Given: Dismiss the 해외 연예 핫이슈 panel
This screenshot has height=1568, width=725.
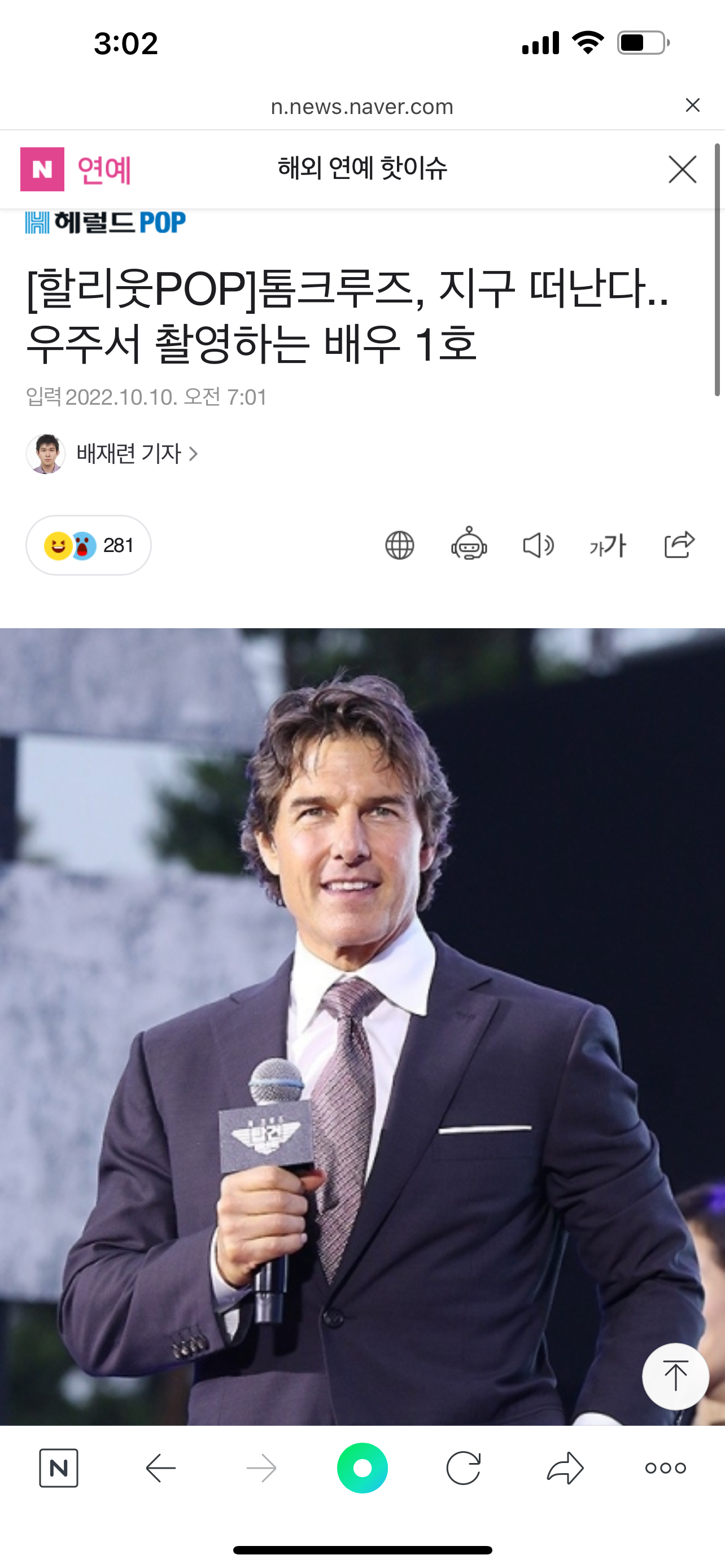Looking at the screenshot, I should [x=683, y=169].
